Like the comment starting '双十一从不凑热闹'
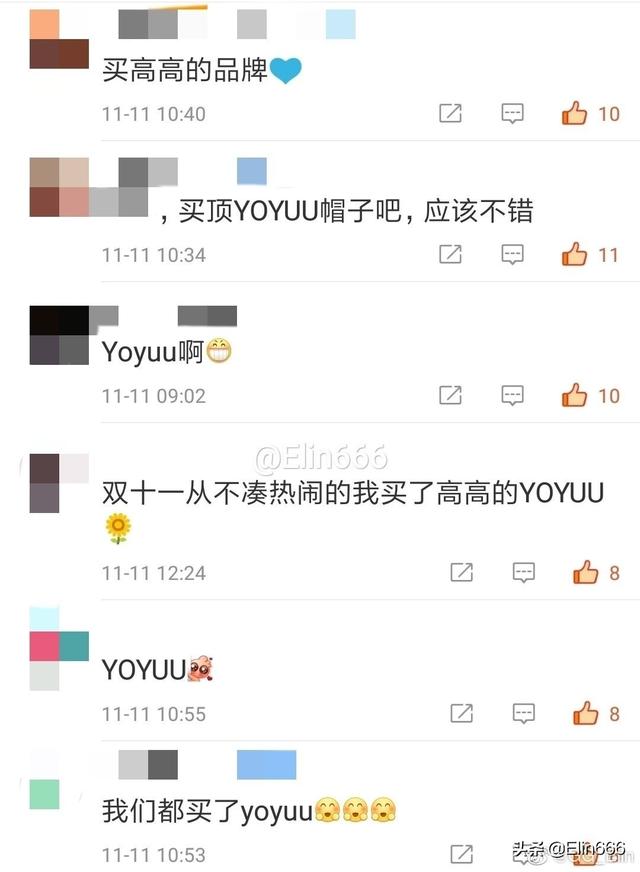Viewport: 640px width, 872px height. point(585,572)
